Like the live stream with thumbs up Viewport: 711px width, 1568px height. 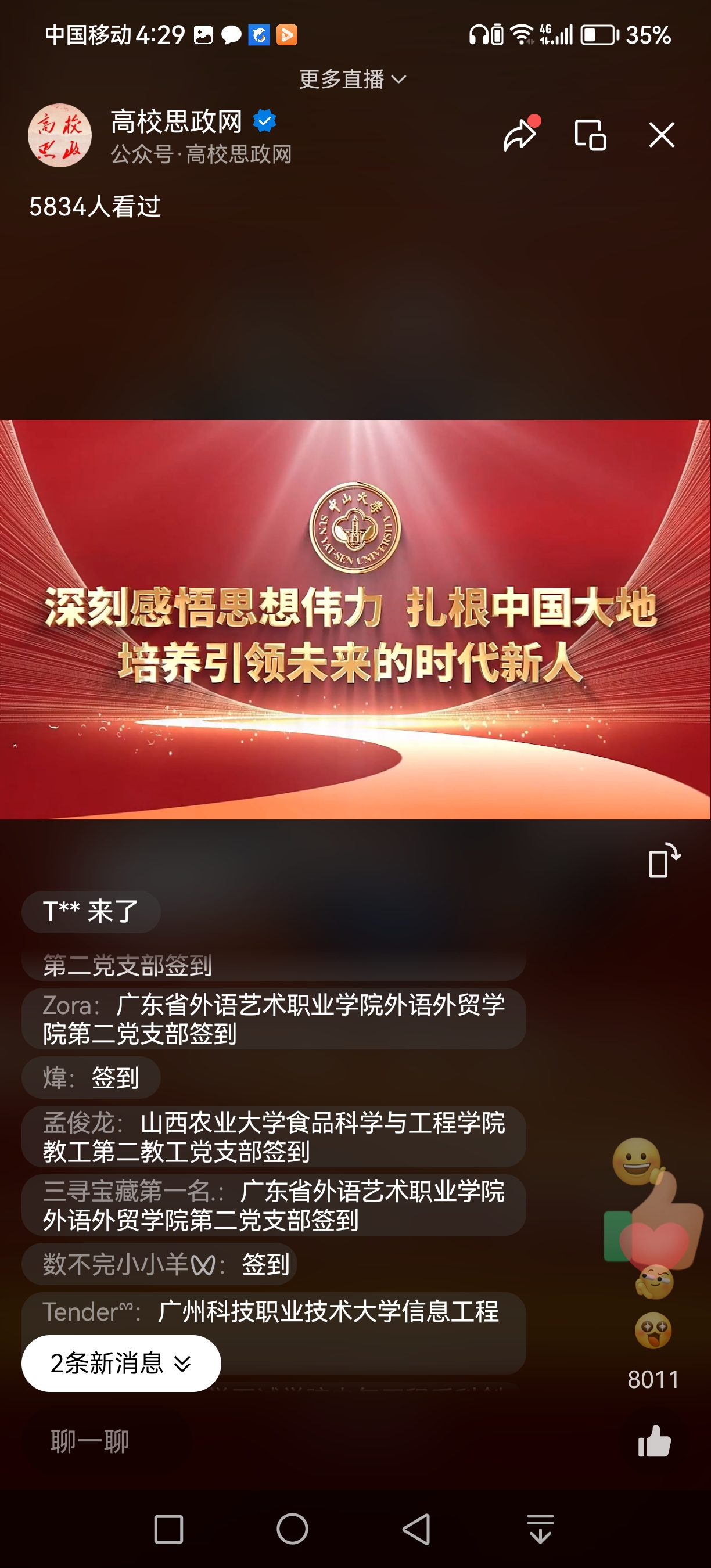click(653, 1442)
